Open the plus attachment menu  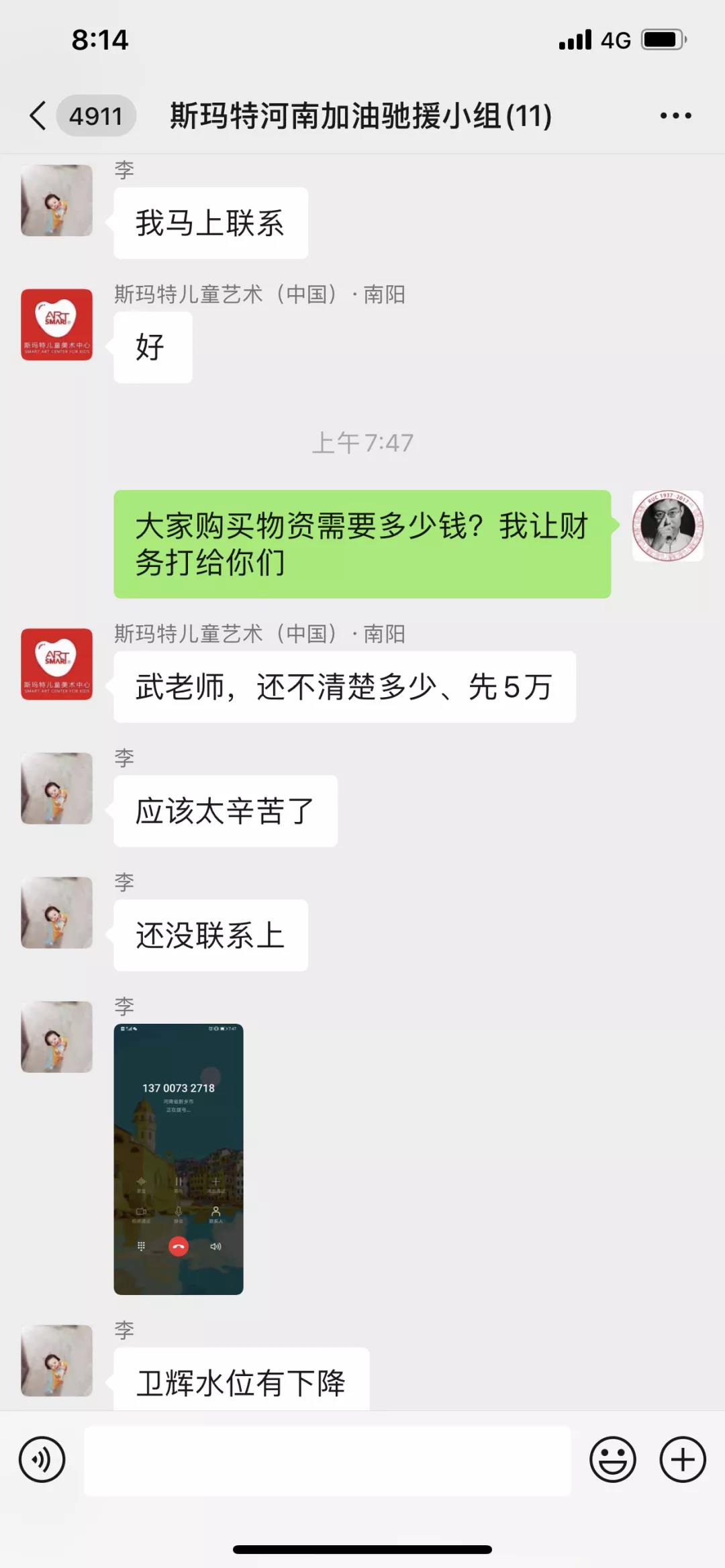click(x=682, y=1459)
